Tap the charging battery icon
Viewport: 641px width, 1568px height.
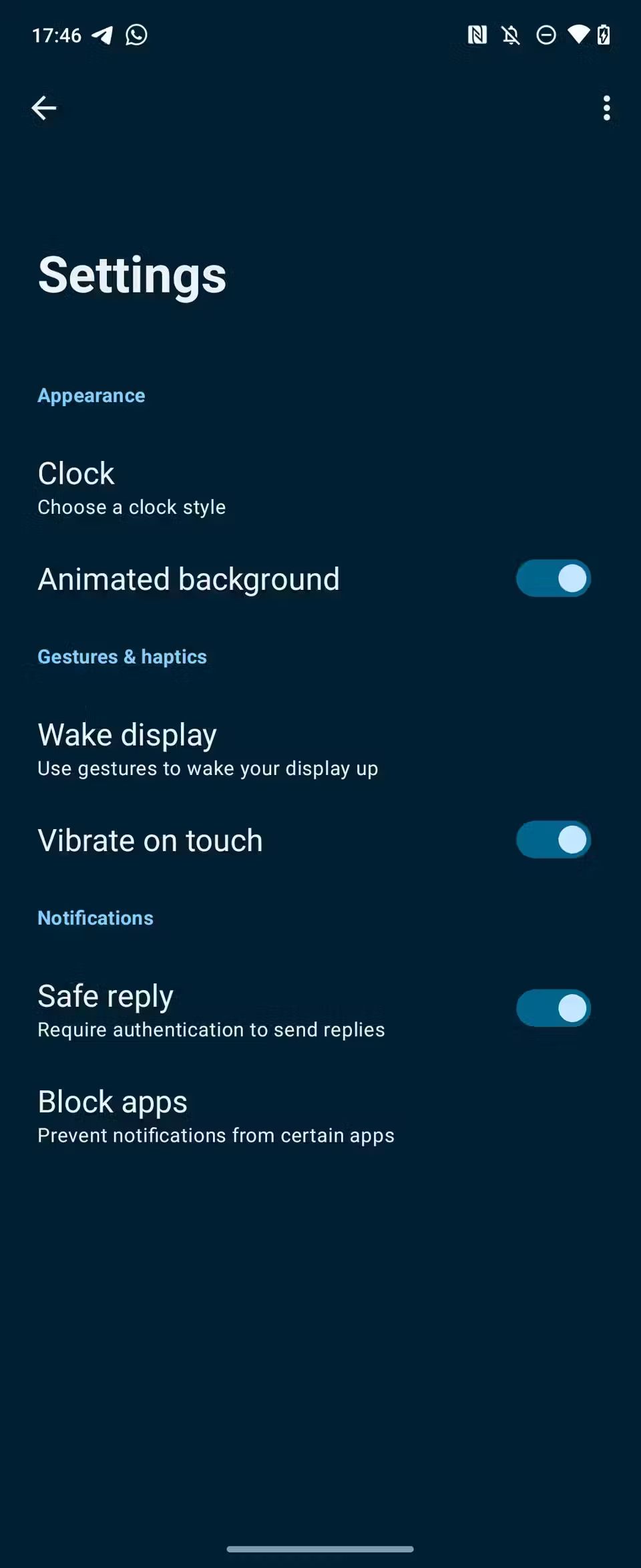coord(603,35)
